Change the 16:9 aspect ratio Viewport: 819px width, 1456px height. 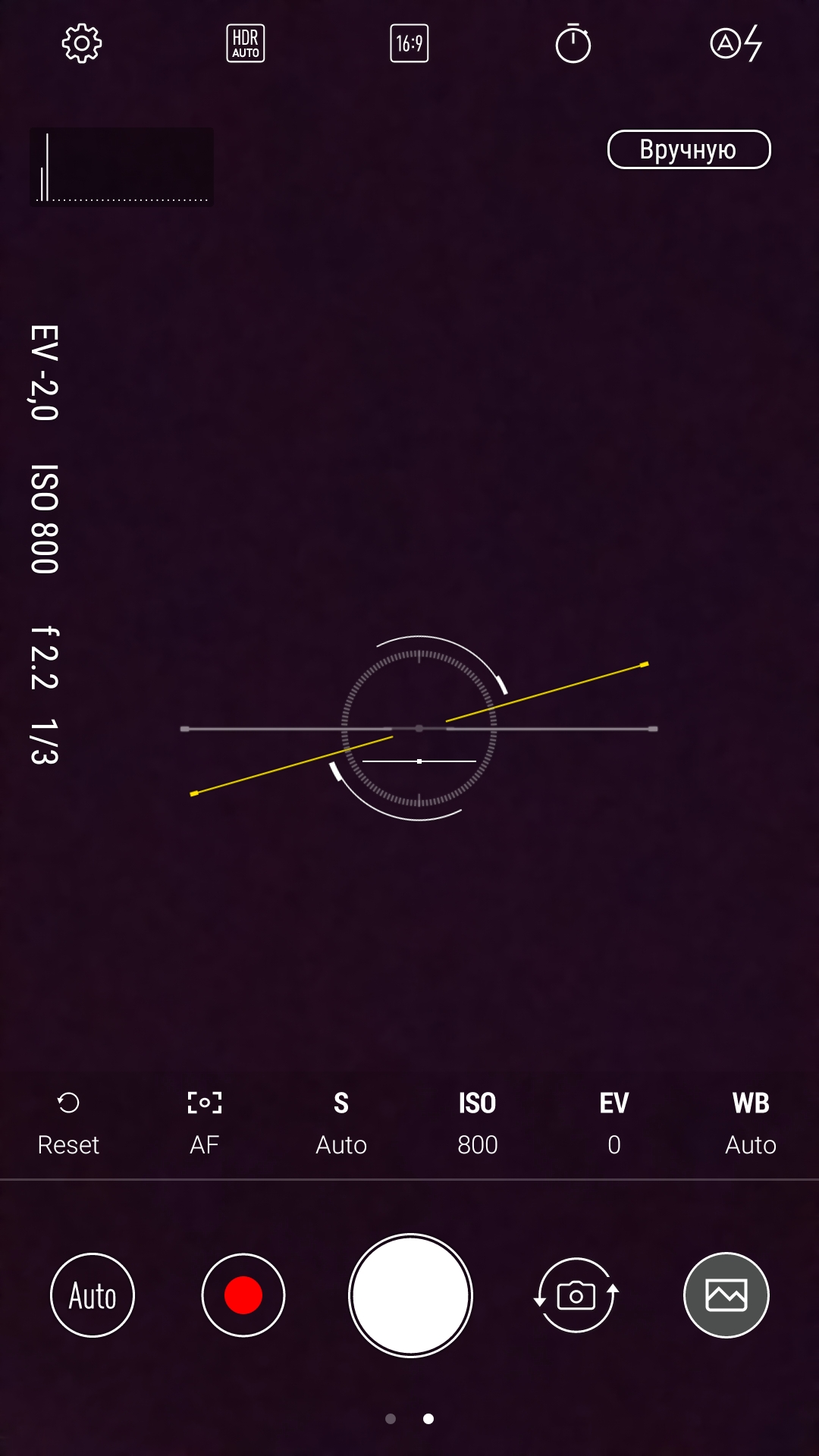click(409, 44)
